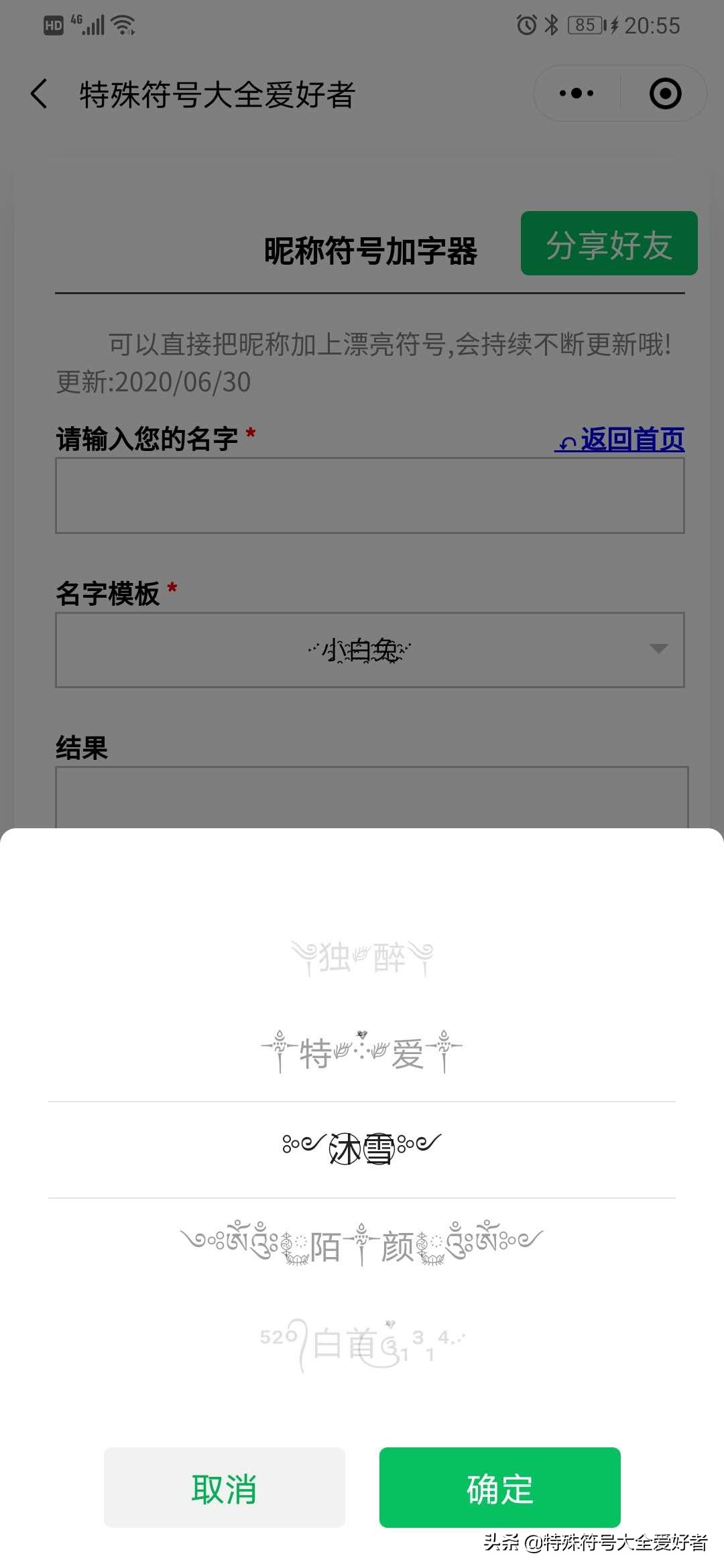The width and height of the screenshot is (724, 1568).
Task: Open the mini program three-dot menu
Action: [577, 94]
